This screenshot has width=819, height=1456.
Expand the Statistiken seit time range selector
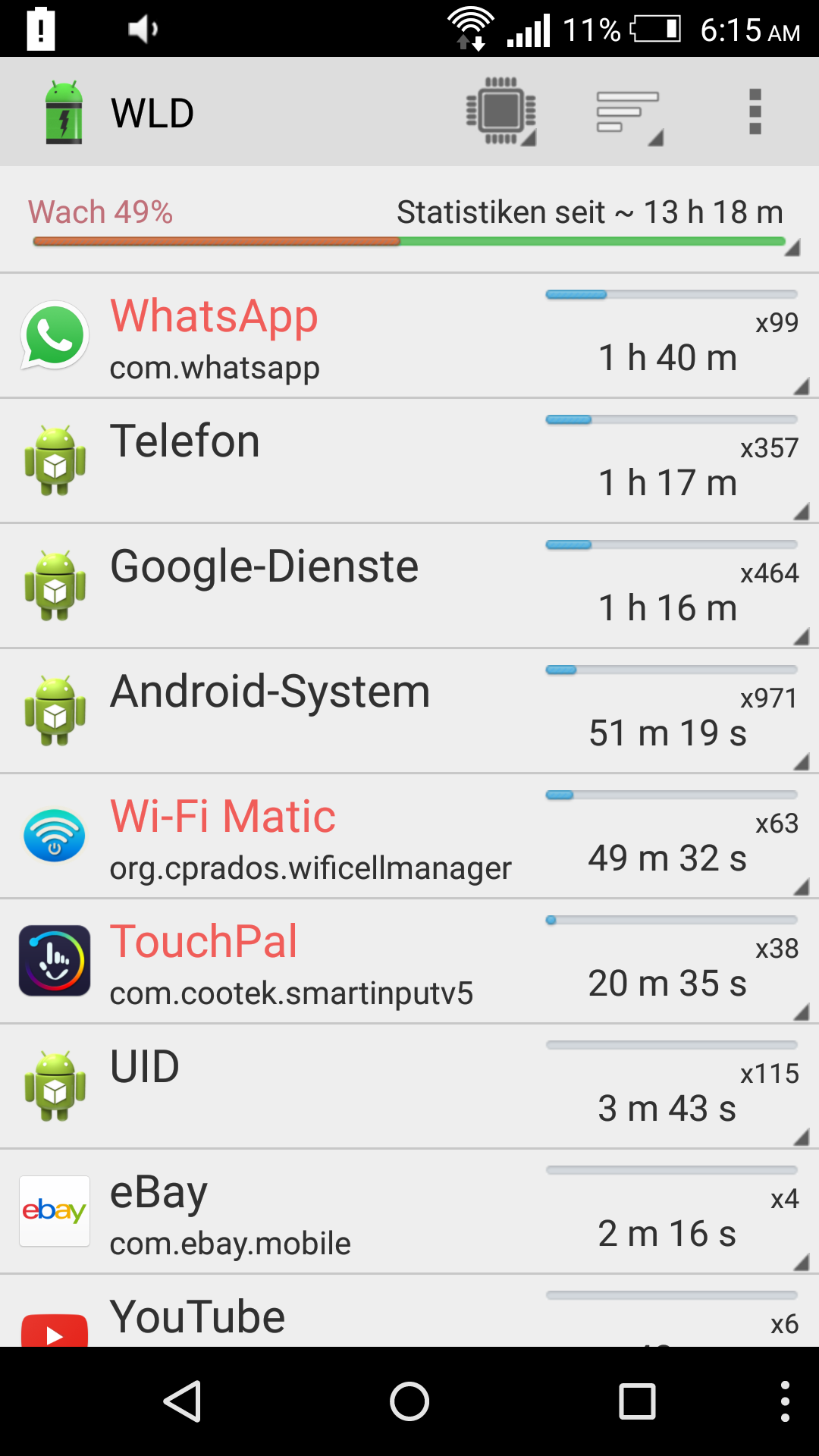tap(409, 220)
